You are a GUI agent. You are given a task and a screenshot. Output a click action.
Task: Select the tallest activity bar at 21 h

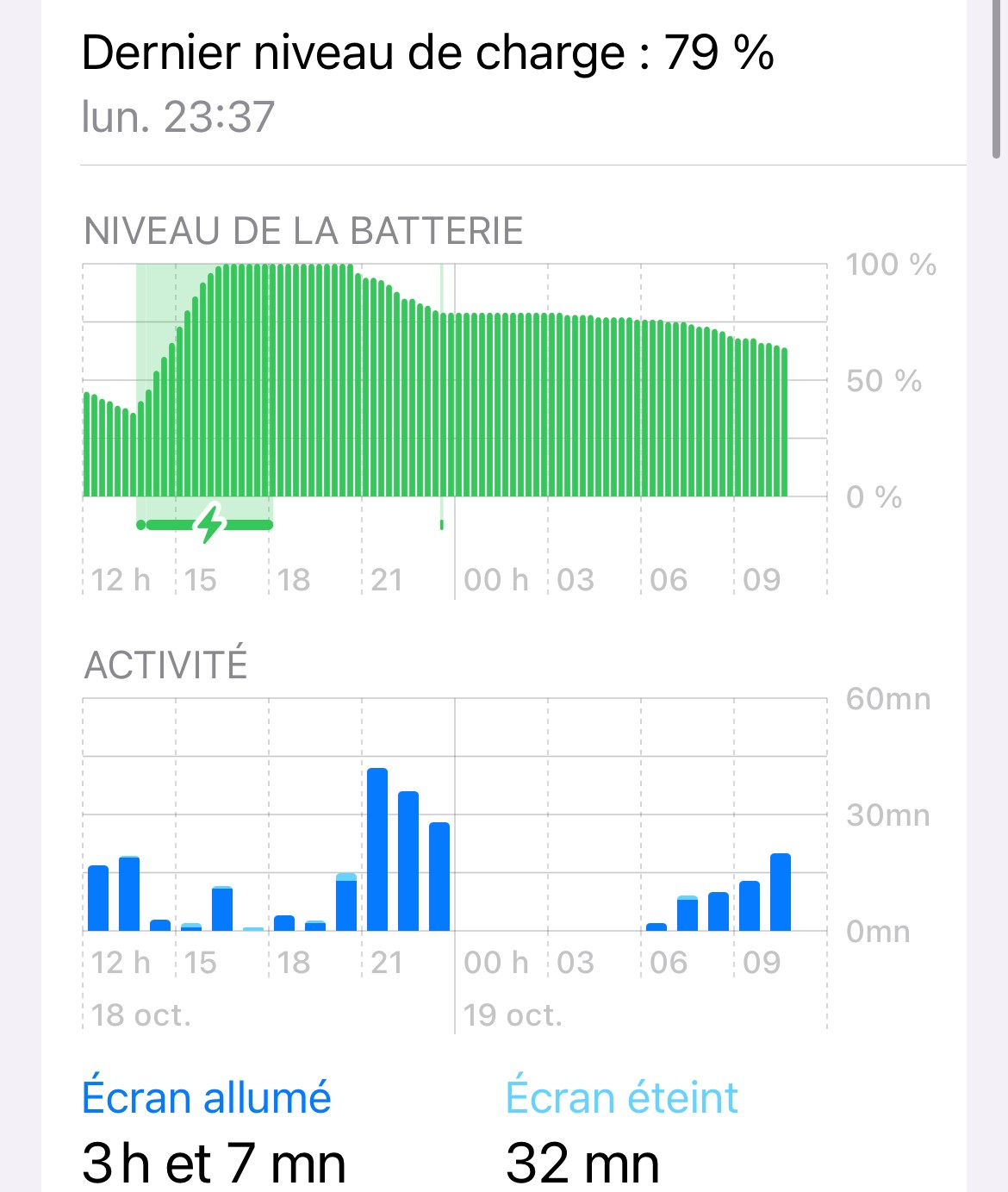(377, 849)
